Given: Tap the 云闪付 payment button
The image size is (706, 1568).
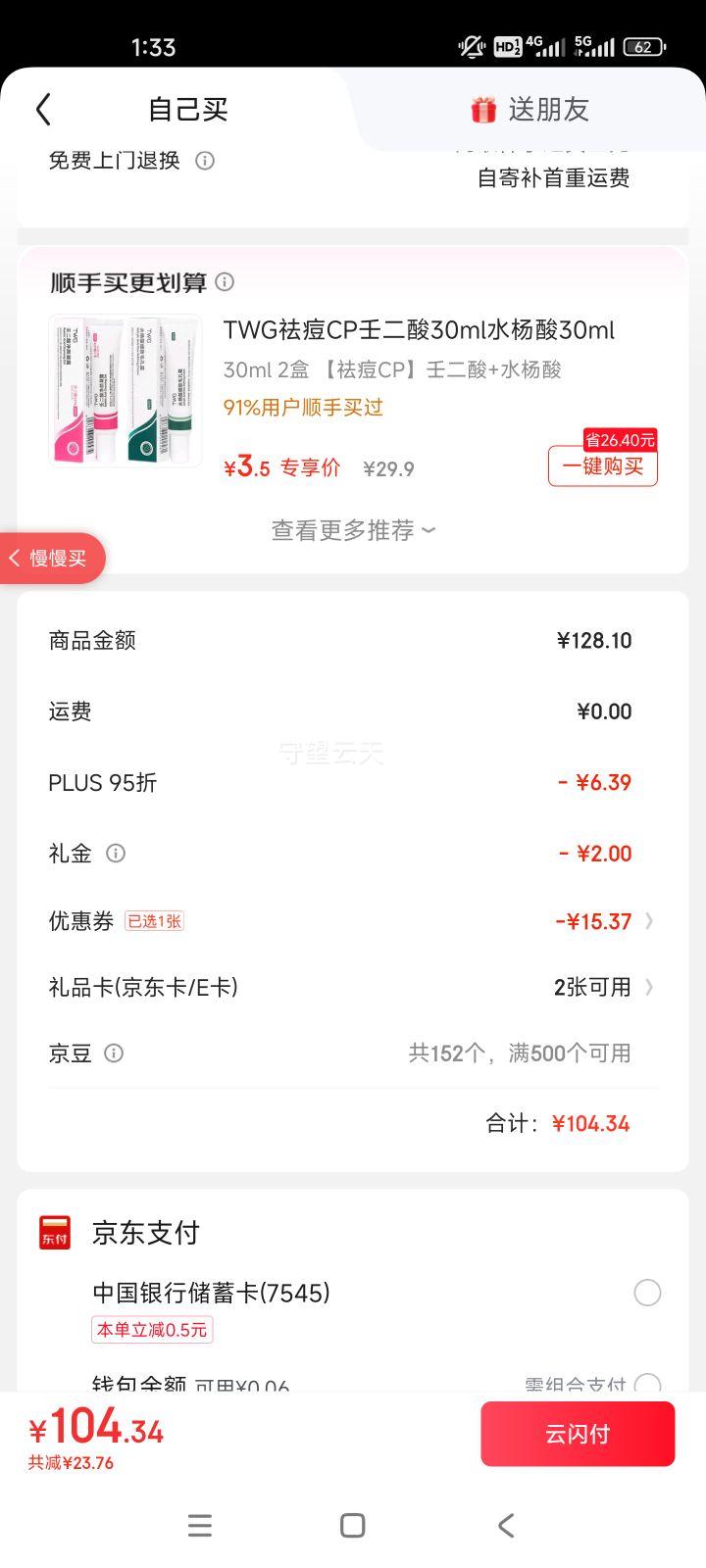Looking at the screenshot, I should 578,1433.
